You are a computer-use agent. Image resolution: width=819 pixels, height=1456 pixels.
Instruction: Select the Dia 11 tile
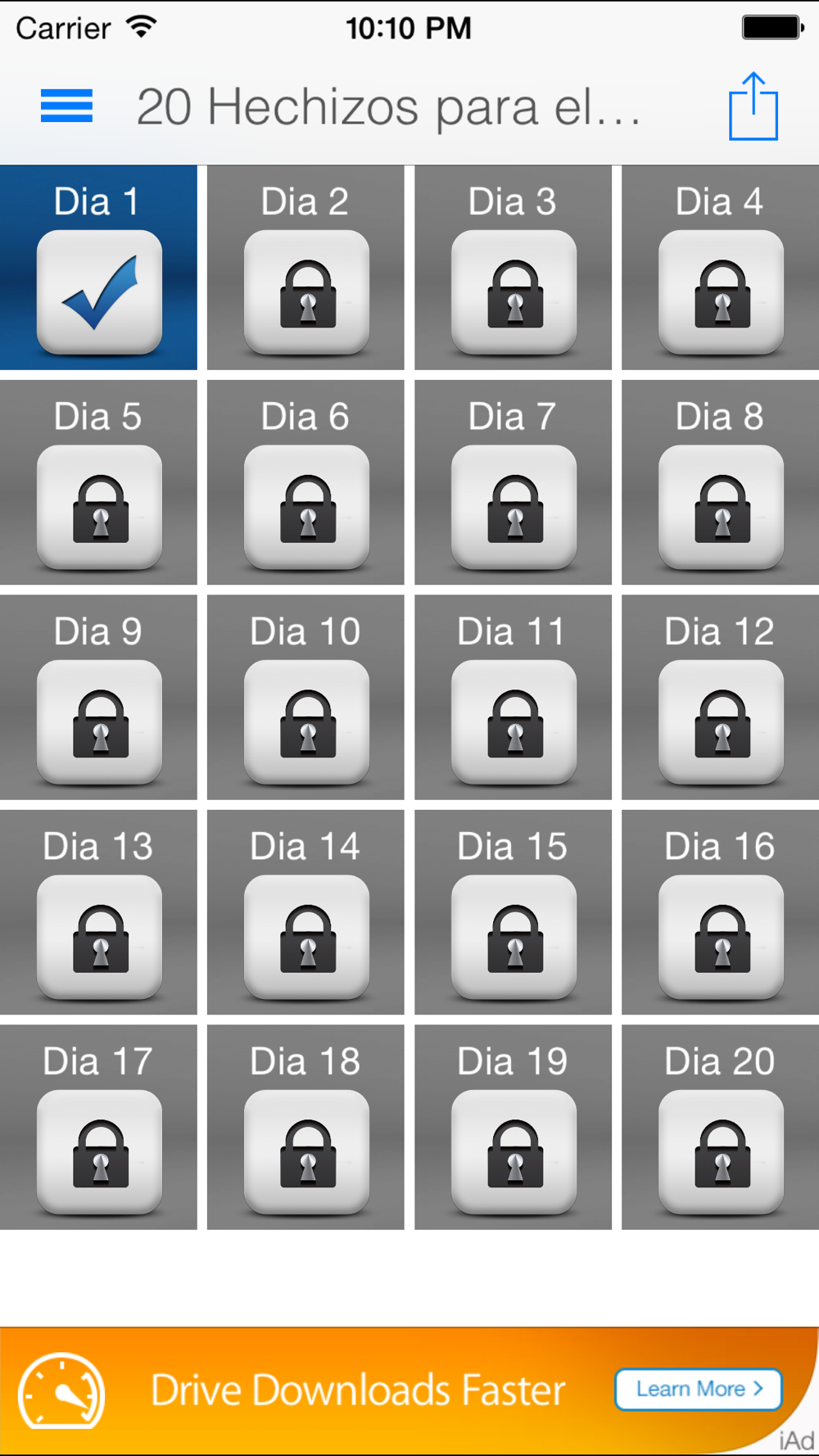513,698
